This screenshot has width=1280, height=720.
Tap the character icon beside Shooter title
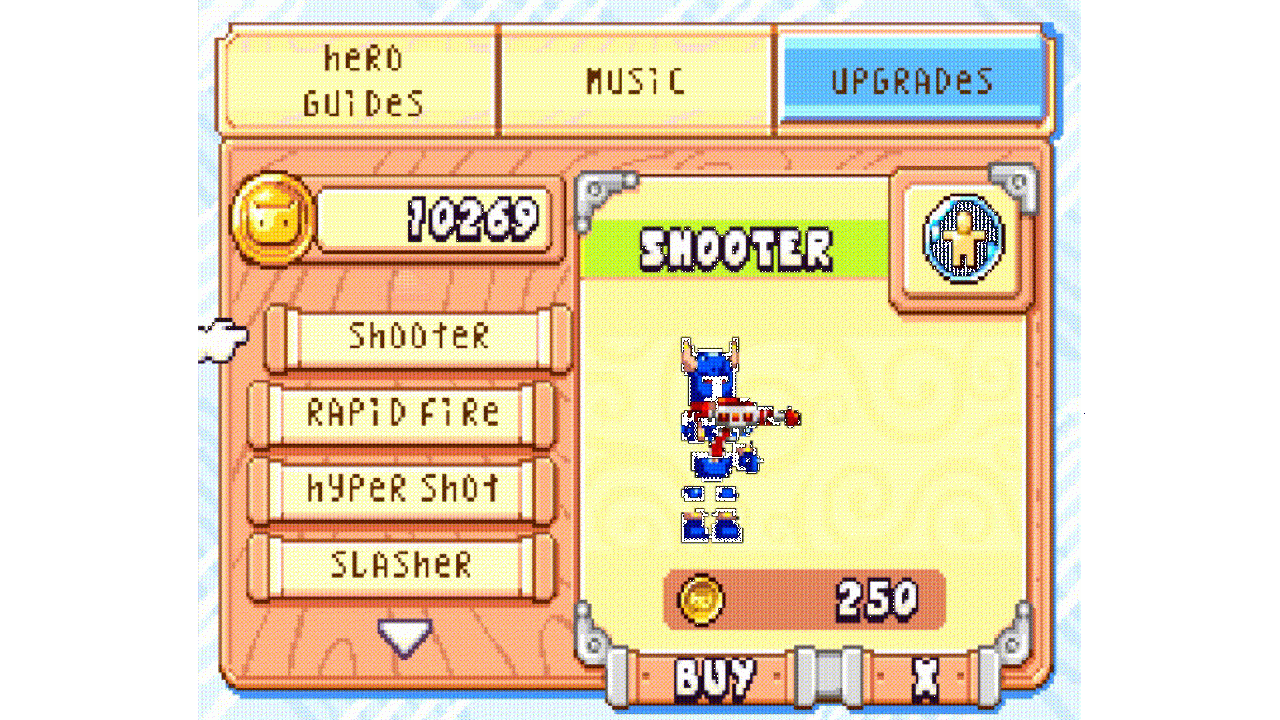(x=963, y=240)
